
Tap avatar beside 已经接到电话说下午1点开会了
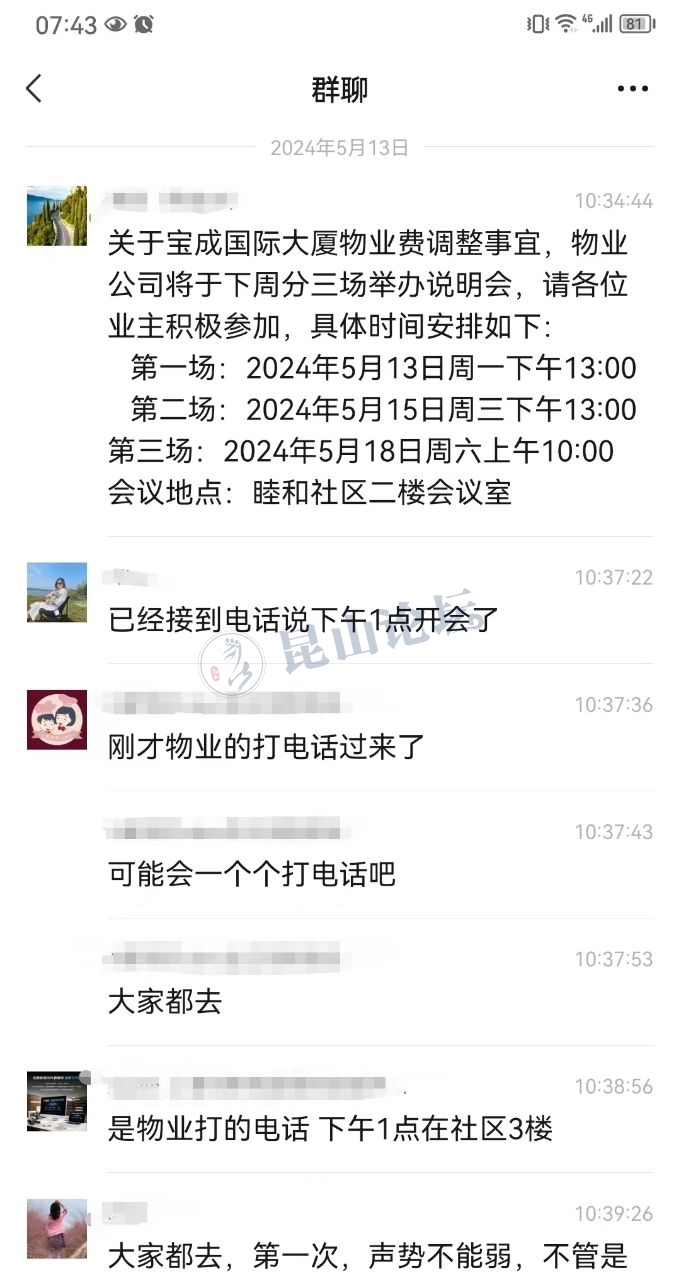(x=56, y=592)
